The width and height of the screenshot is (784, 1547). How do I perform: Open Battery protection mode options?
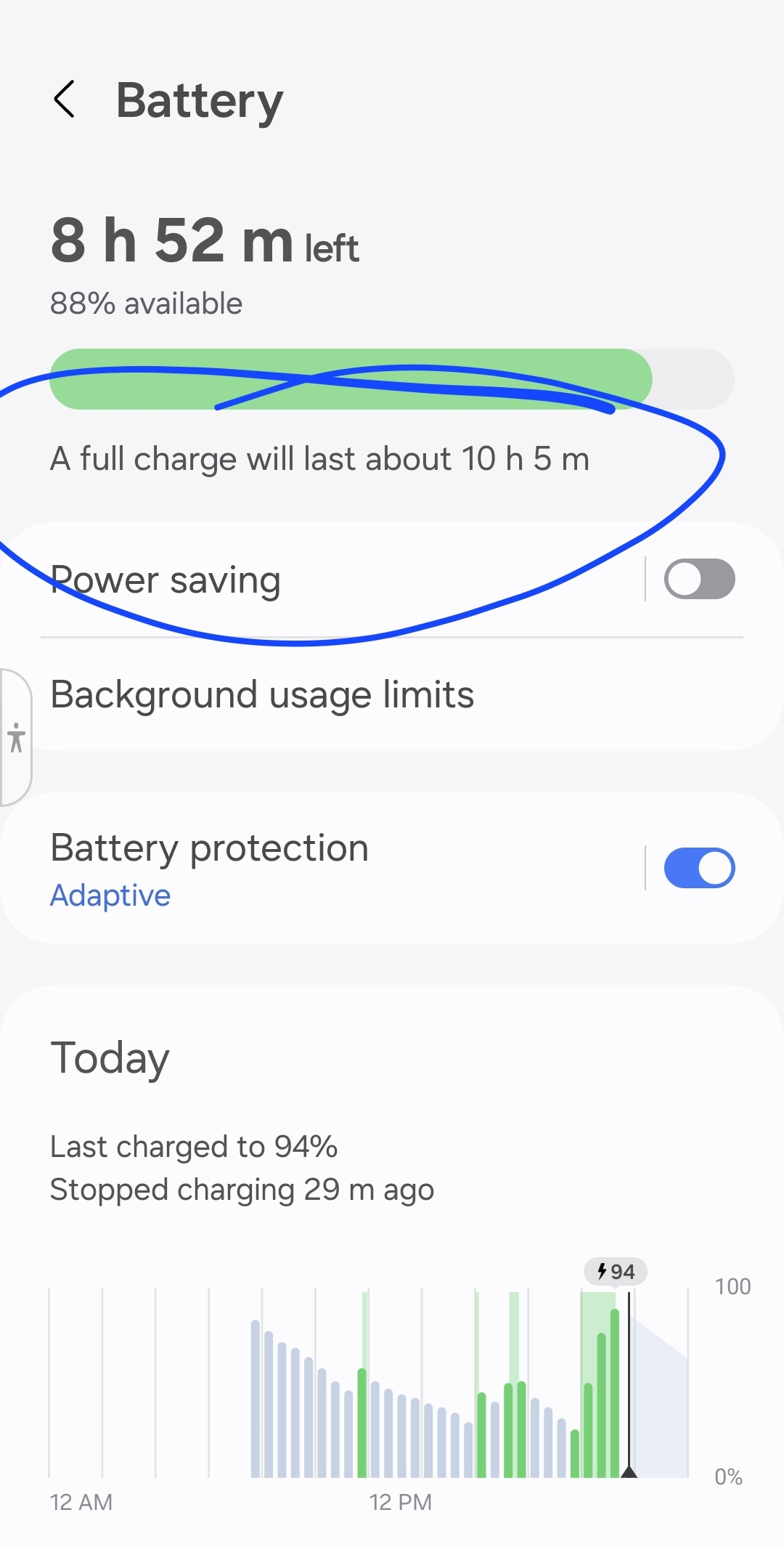(x=110, y=895)
